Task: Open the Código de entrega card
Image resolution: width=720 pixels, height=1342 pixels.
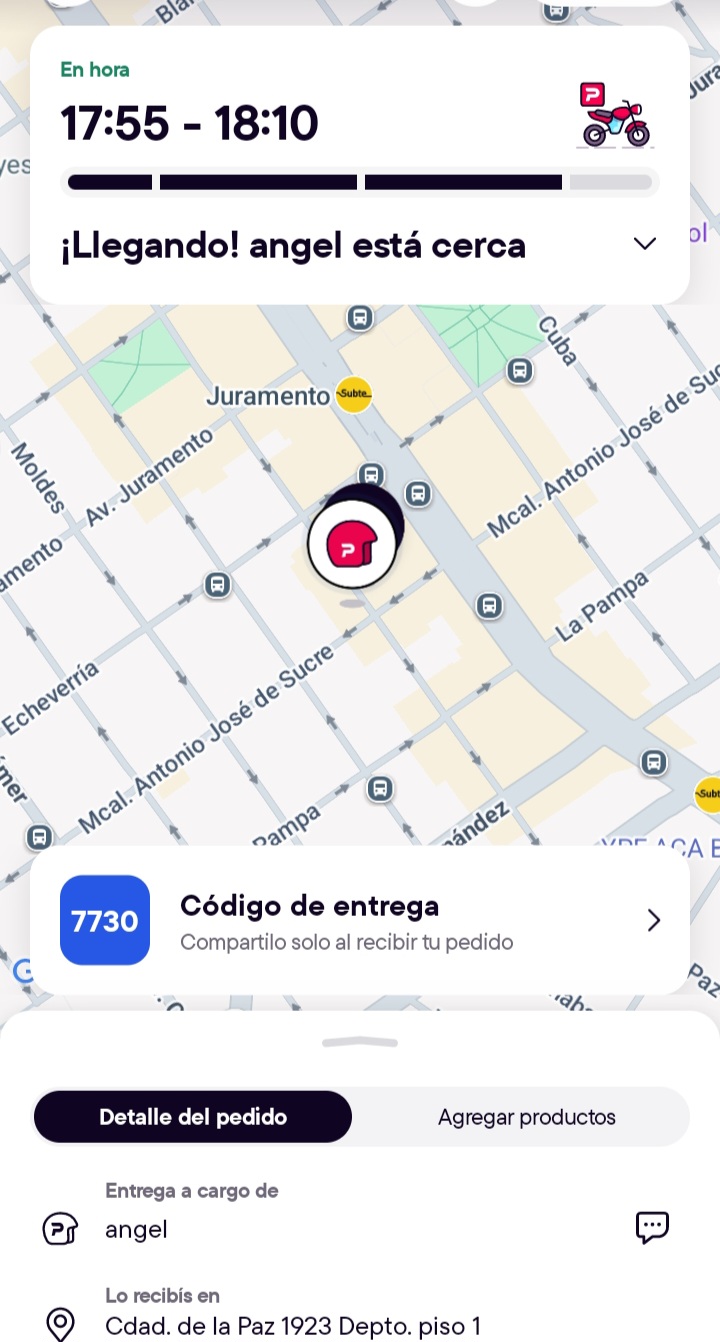Action: tap(360, 921)
